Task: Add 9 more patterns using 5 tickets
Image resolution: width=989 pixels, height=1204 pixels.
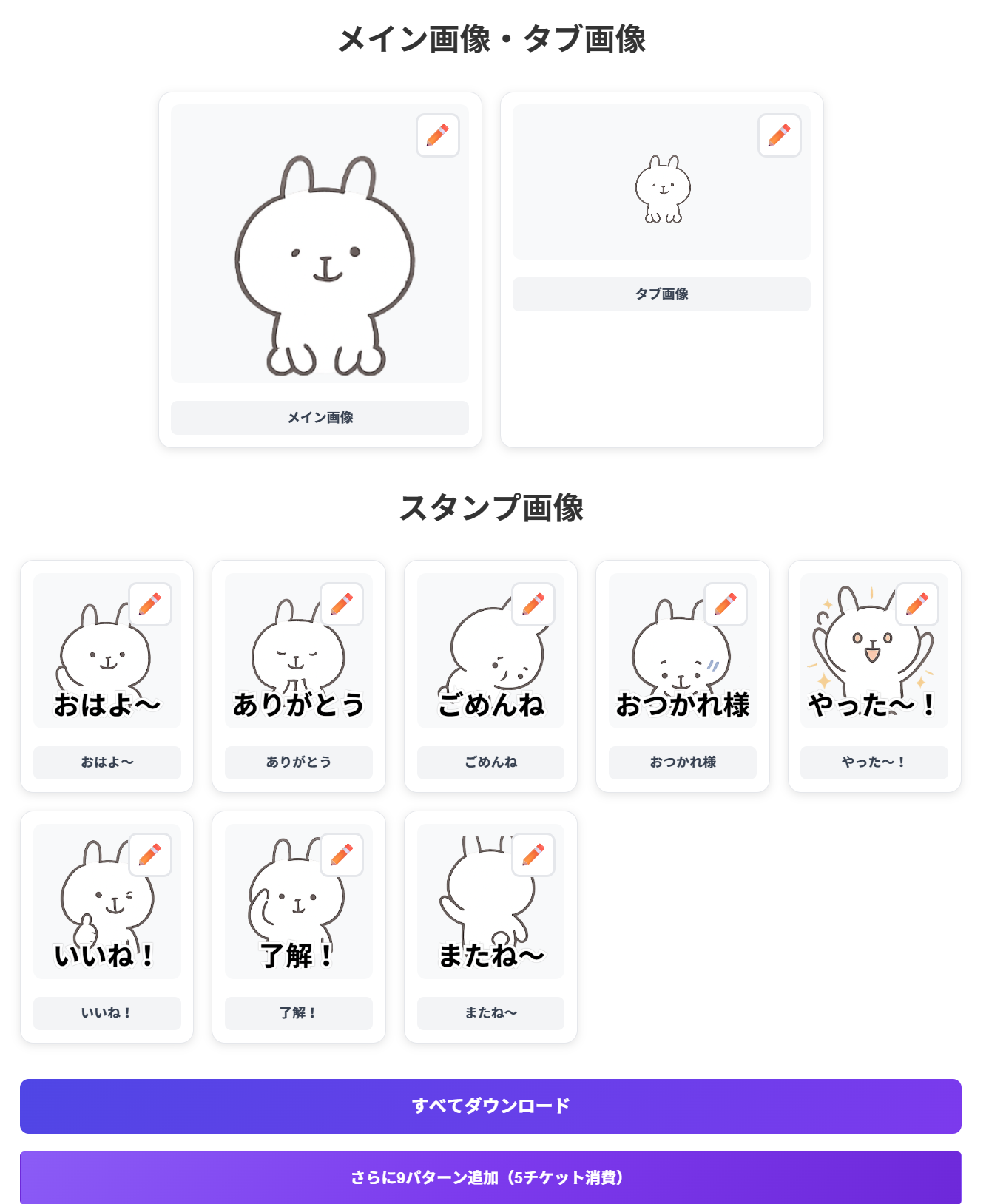Action: coord(490,1177)
